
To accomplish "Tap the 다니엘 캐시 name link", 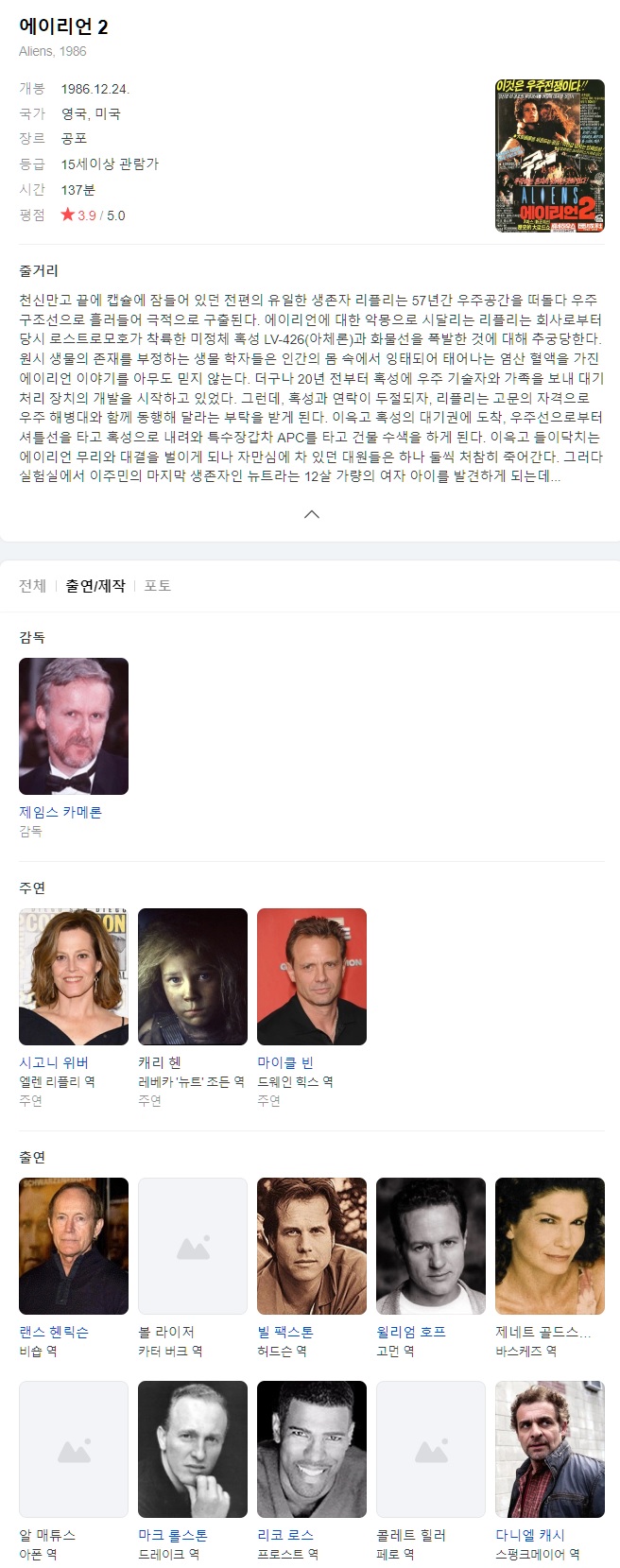I will (529, 1535).
